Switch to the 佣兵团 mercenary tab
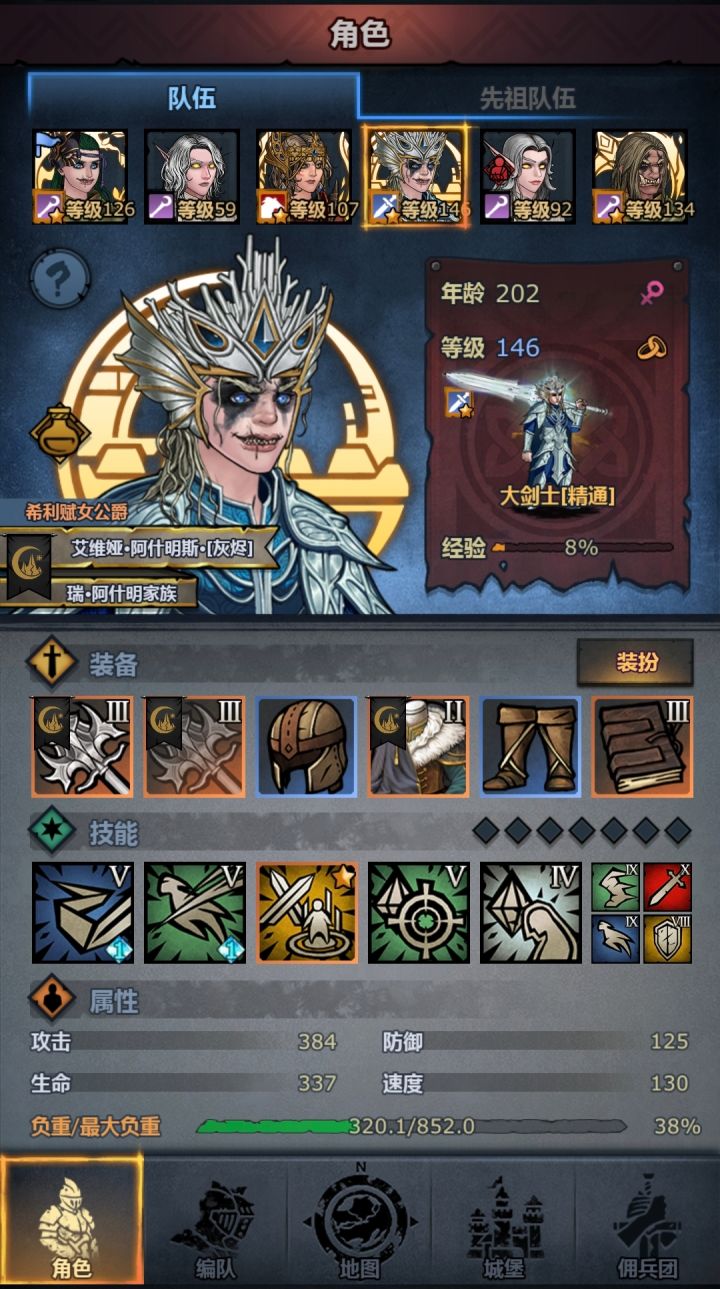The image size is (720, 1289). [x=648, y=1221]
